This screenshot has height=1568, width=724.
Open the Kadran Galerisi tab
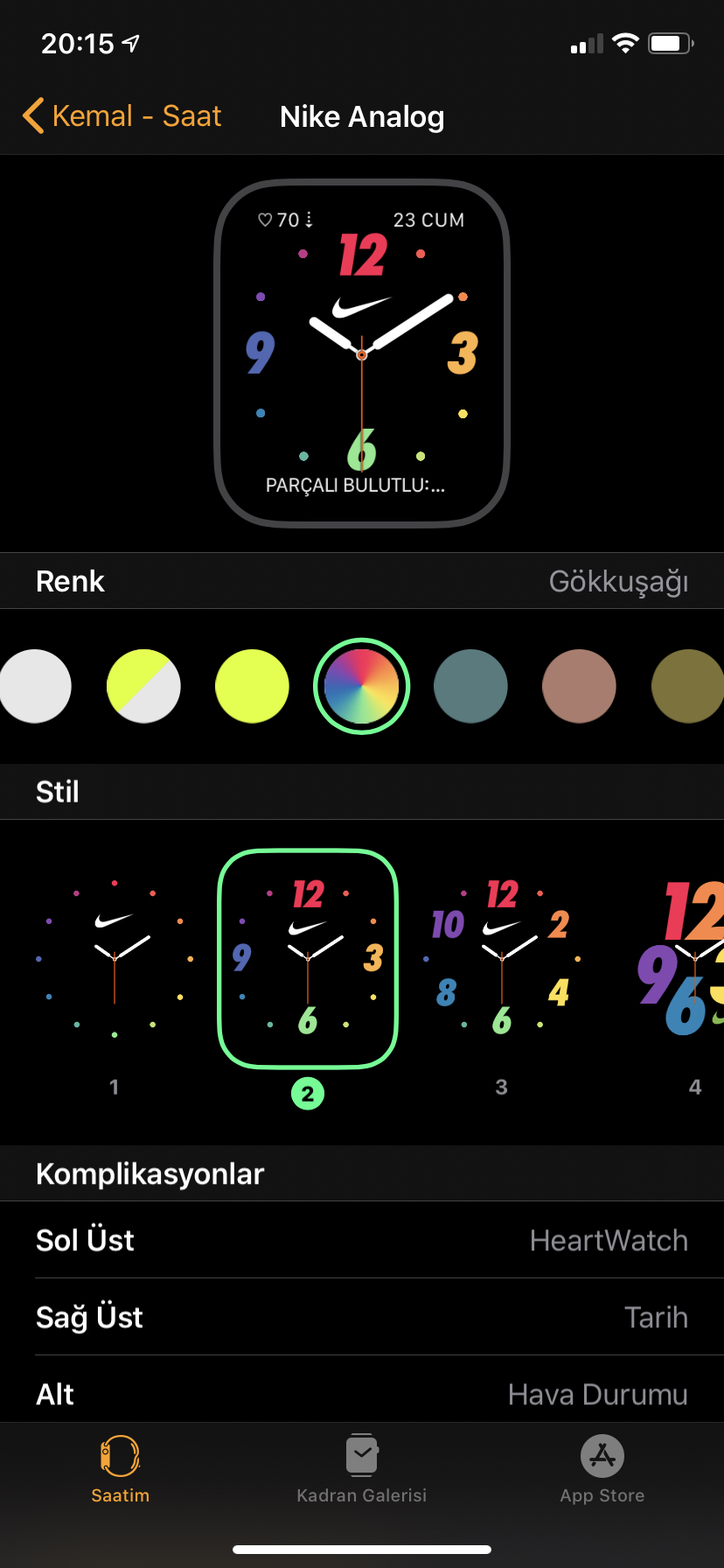(362, 1470)
